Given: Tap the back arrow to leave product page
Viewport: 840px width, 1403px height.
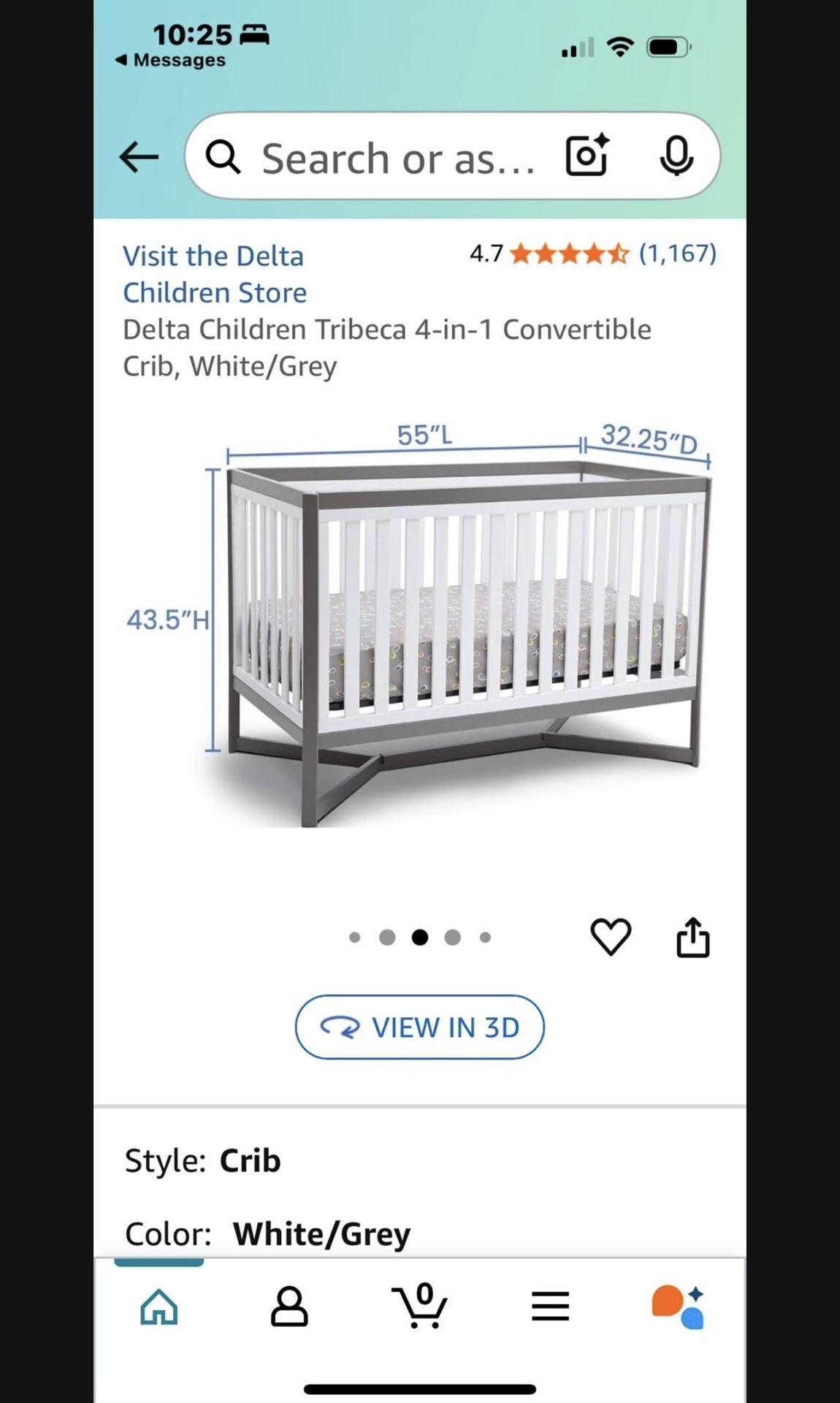Looking at the screenshot, I should click(140, 155).
